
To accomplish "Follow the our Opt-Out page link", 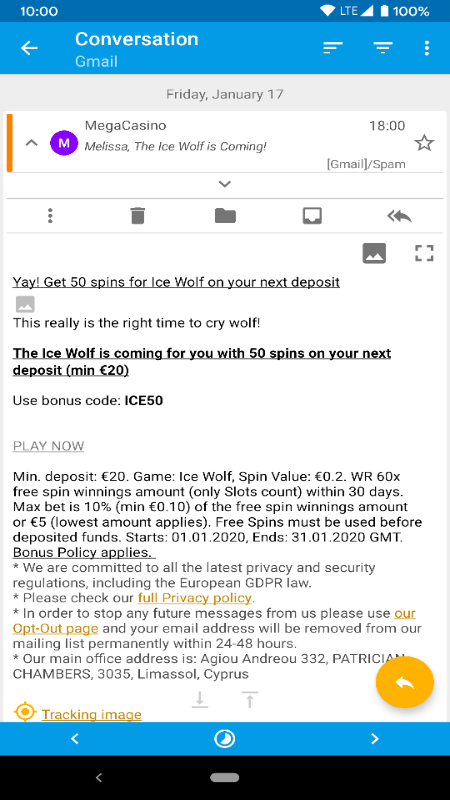I will point(214,620).
